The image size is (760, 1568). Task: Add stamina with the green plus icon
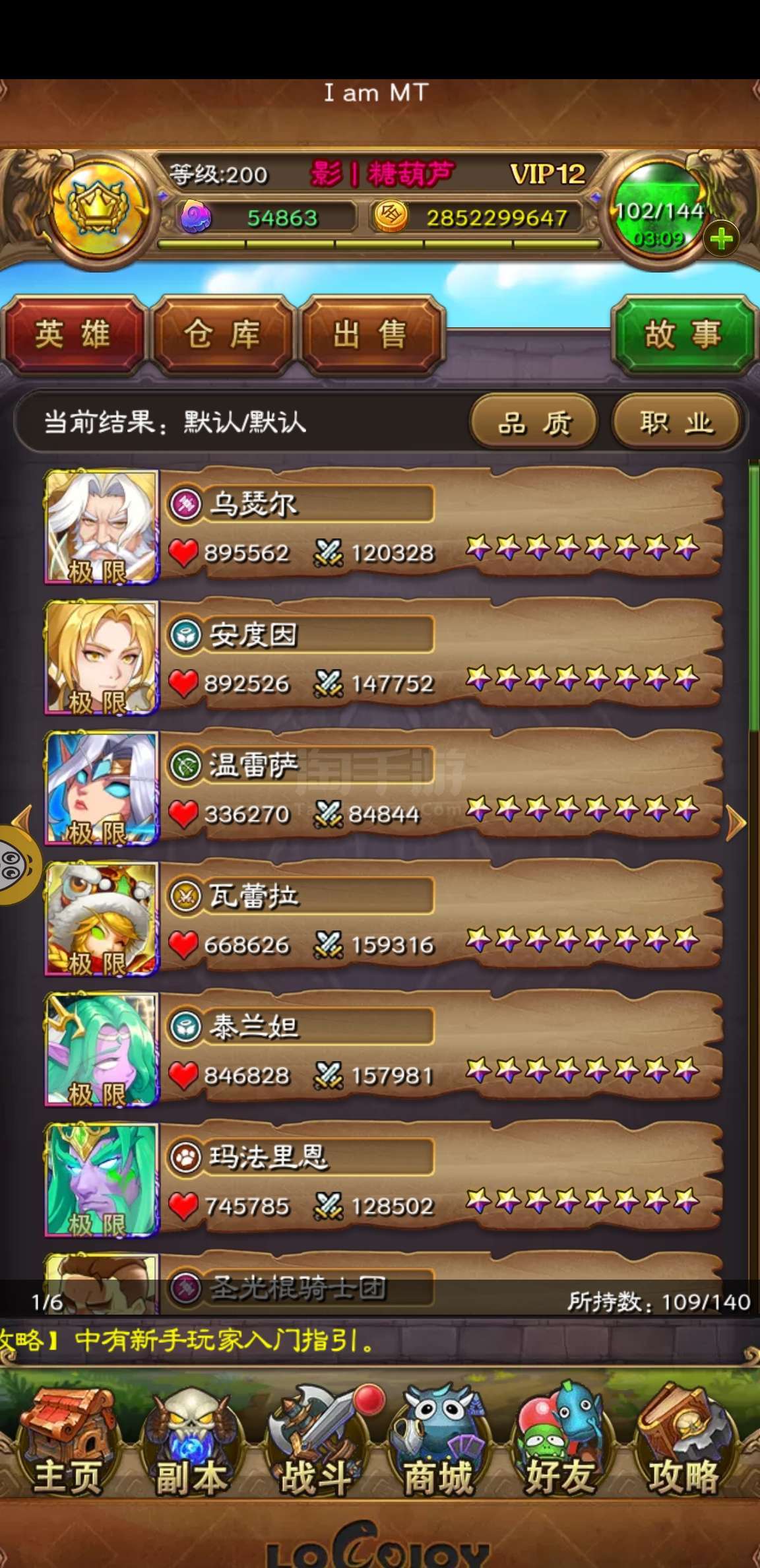pos(721,239)
